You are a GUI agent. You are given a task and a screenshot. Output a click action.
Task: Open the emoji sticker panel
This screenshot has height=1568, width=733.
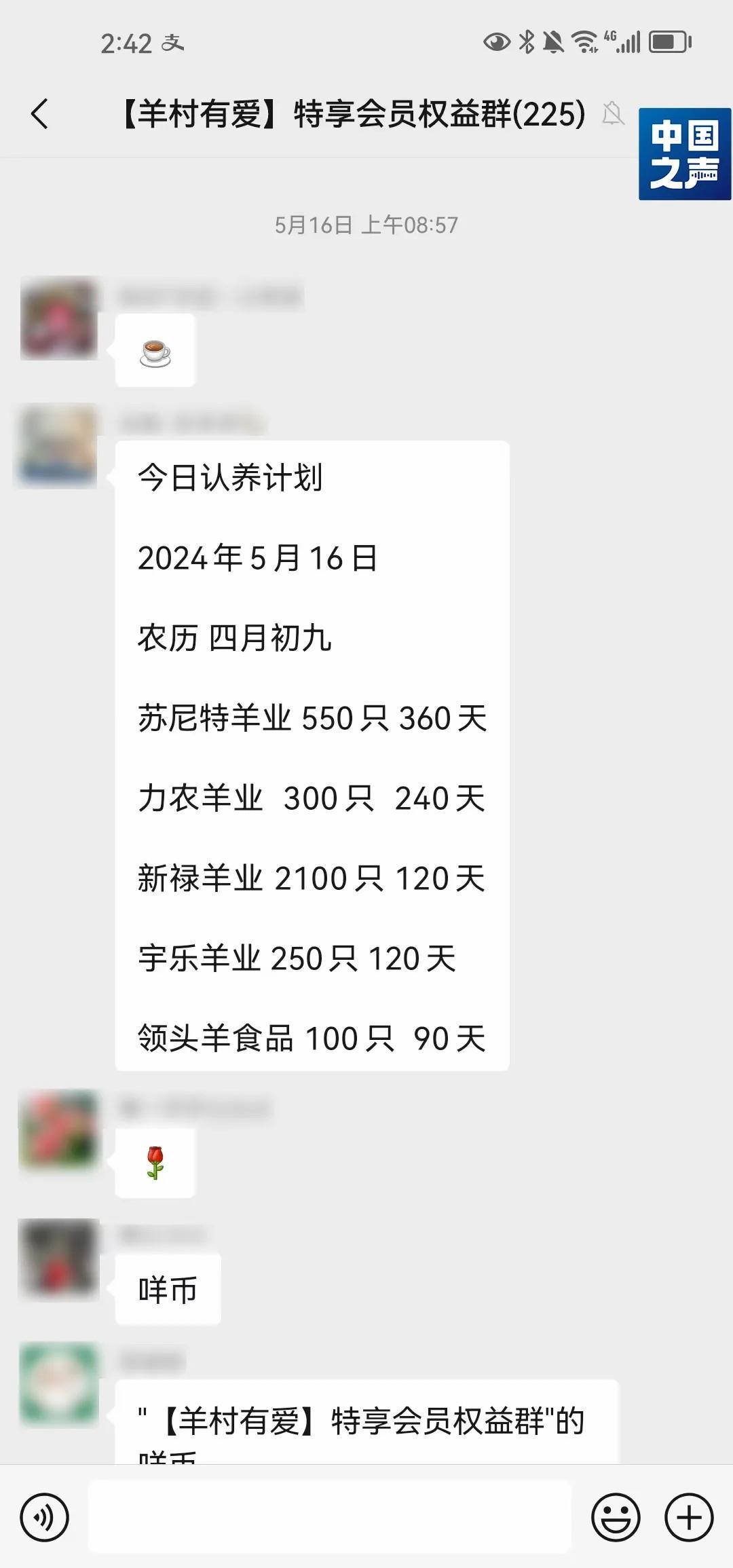[616, 1518]
